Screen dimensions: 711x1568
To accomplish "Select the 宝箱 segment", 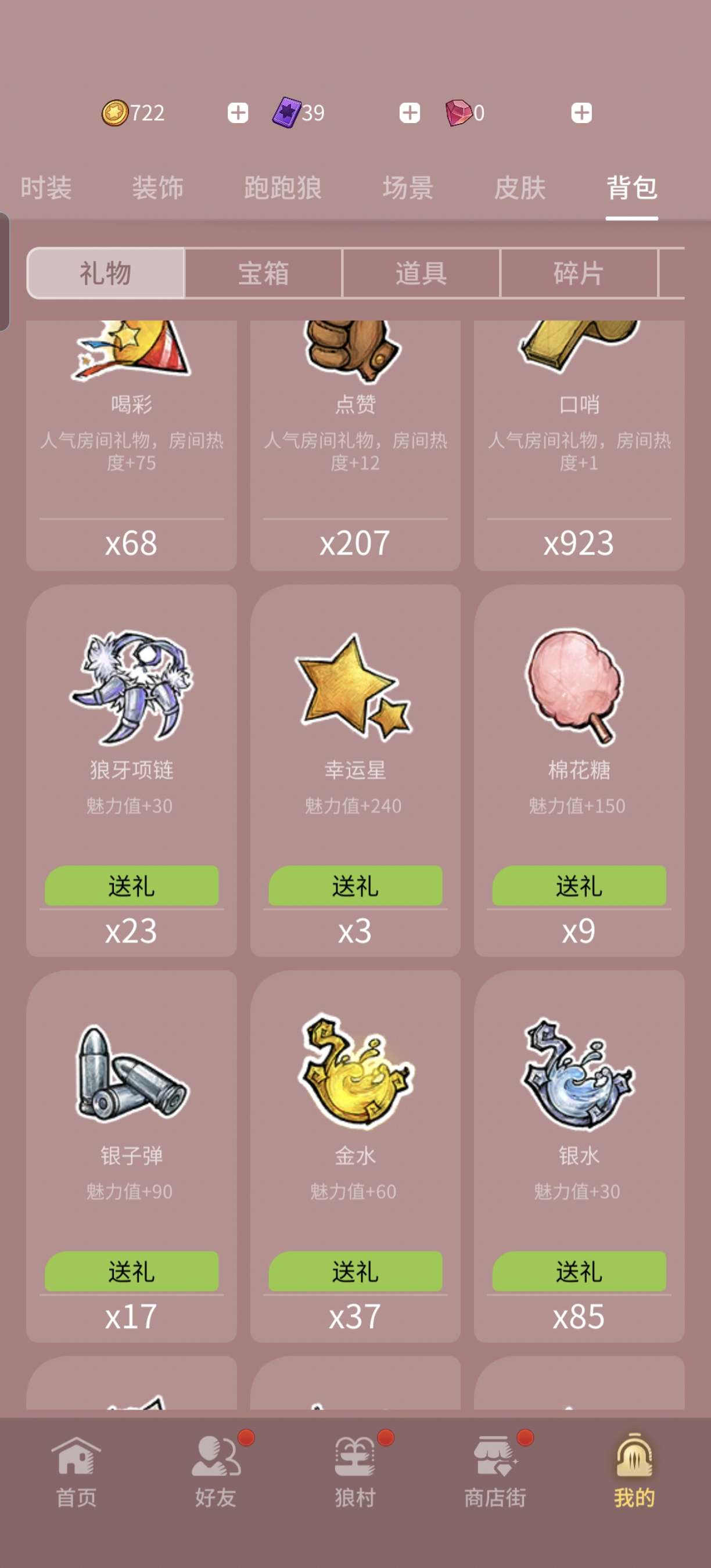I will 264,274.
